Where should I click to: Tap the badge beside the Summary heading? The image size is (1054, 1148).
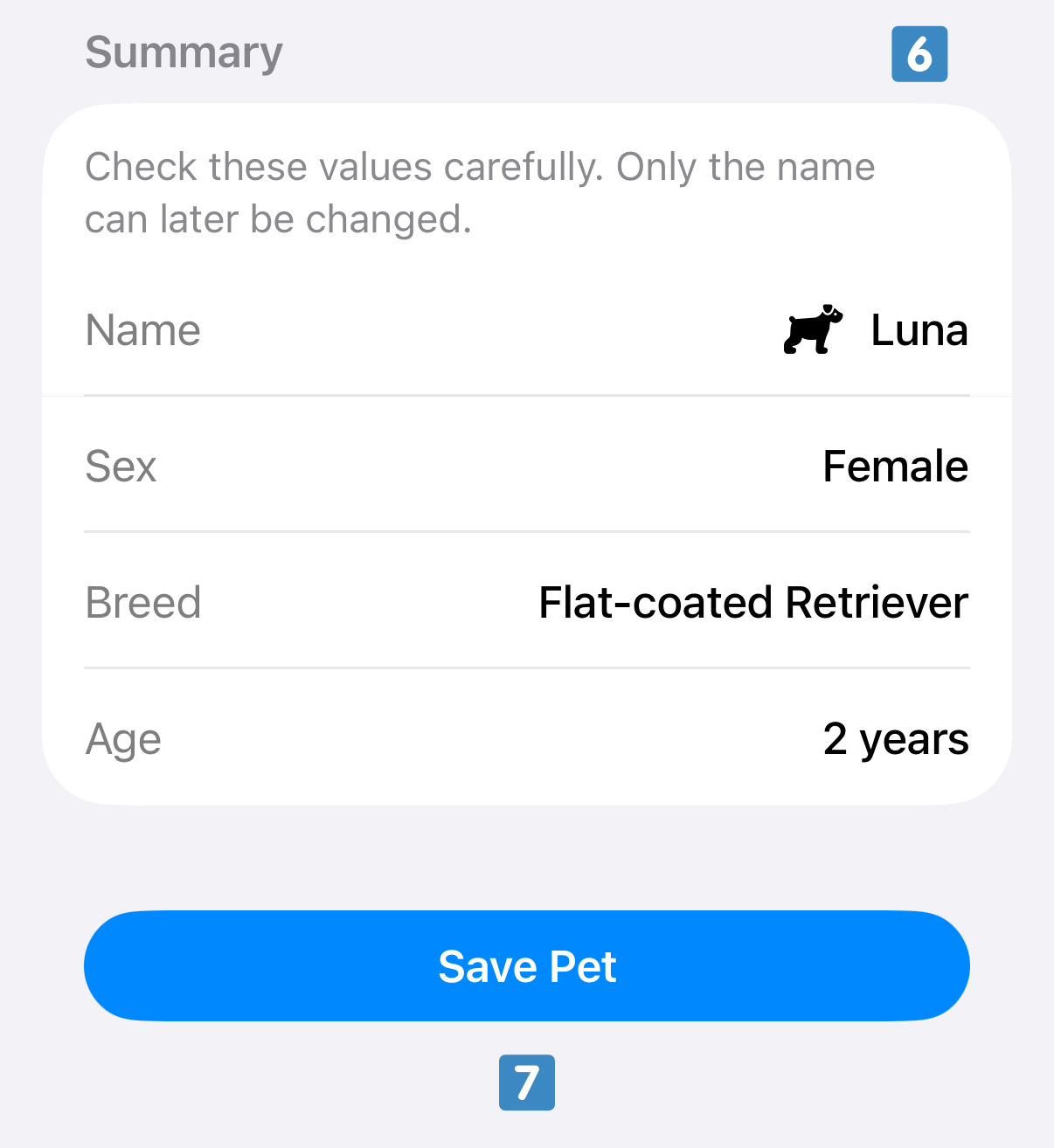(919, 54)
